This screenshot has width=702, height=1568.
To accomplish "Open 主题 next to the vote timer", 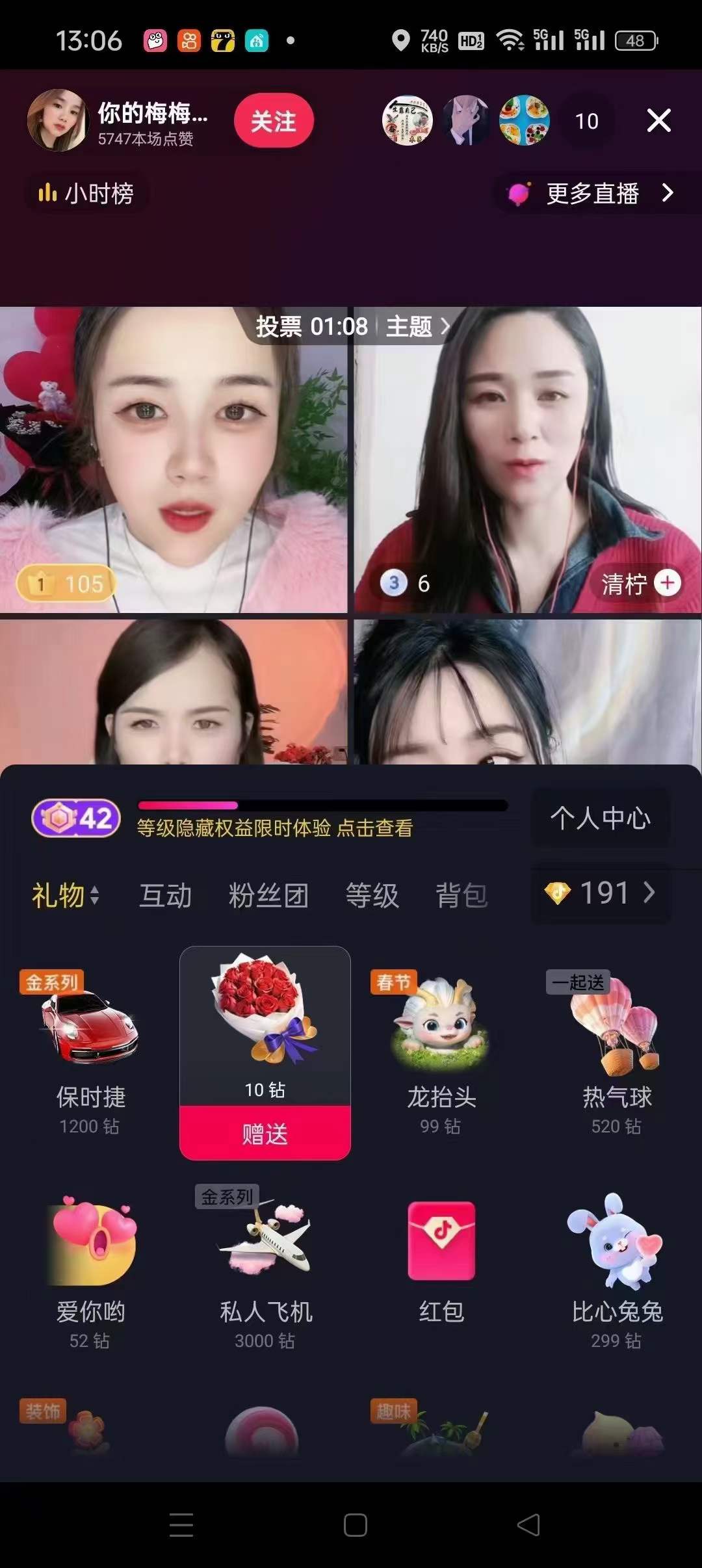I will click(416, 326).
